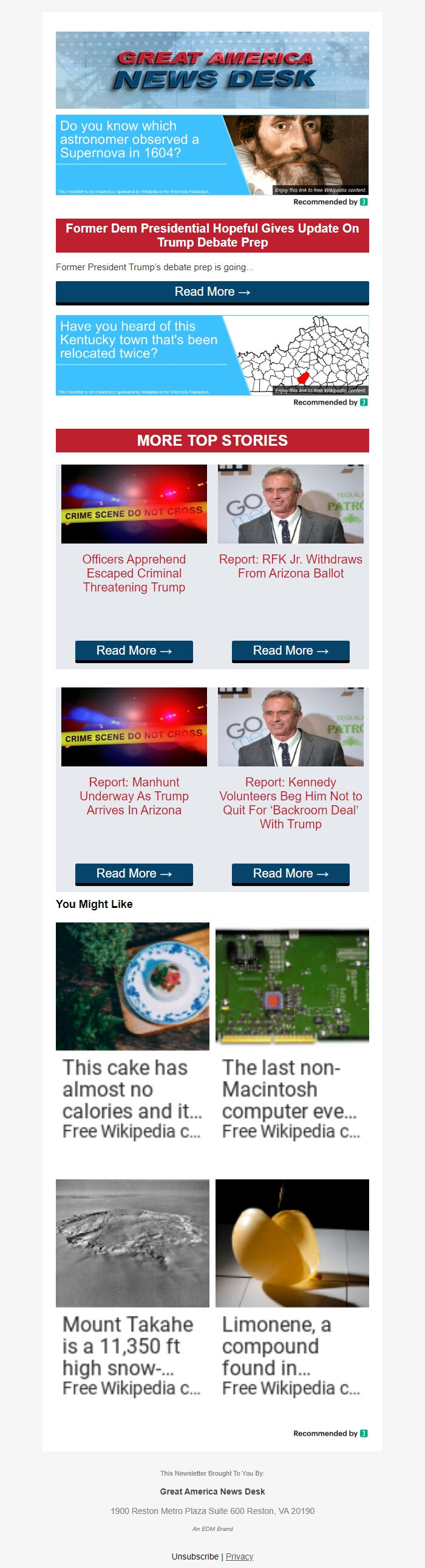Image resolution: width=425 pixels, height=1568 pixels.
Task: Open the Privacy link
Action: (x=239, y=1556)
